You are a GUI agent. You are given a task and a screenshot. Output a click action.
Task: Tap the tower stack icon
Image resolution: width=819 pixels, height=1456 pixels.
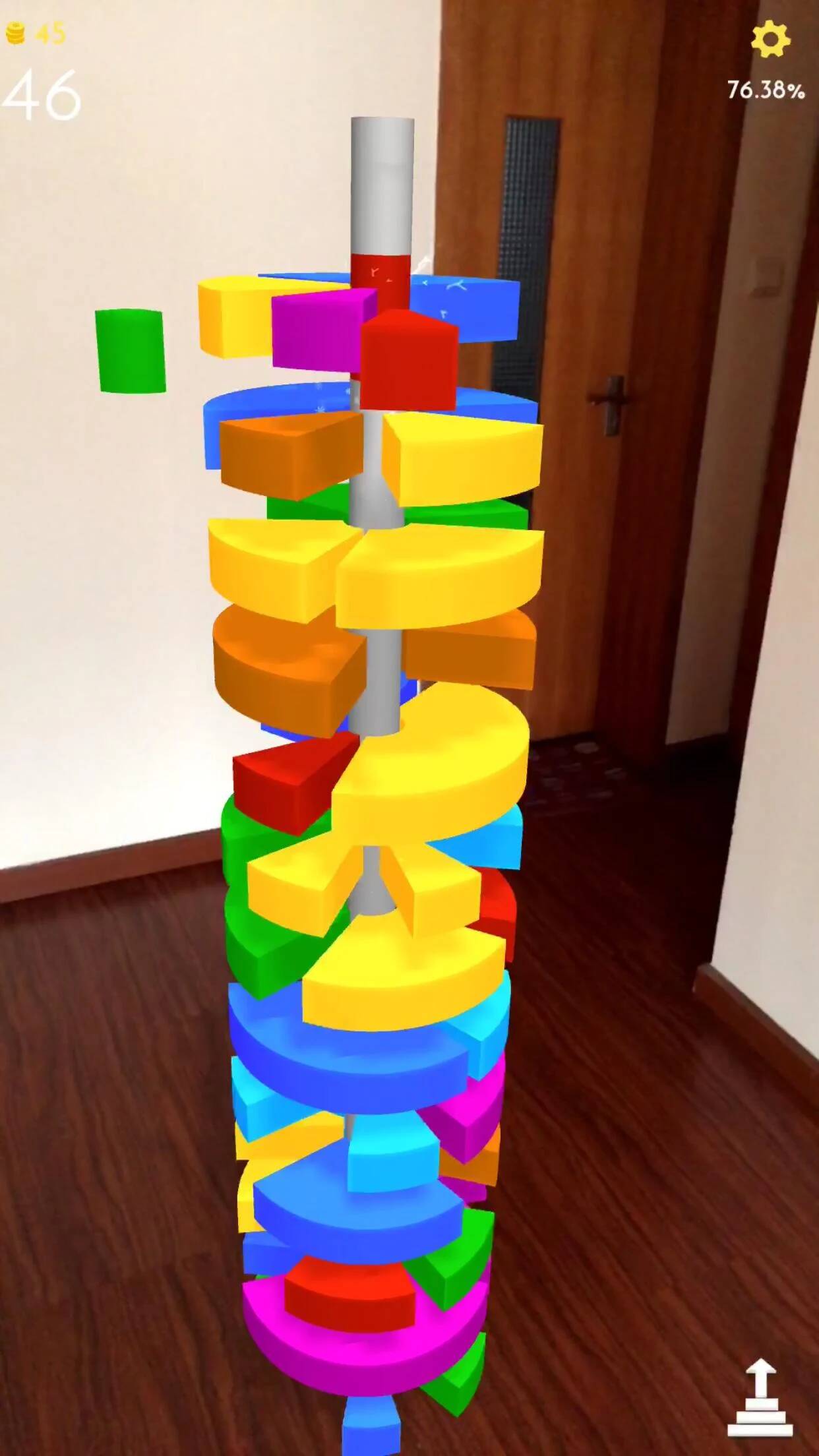pos(761,1398)
